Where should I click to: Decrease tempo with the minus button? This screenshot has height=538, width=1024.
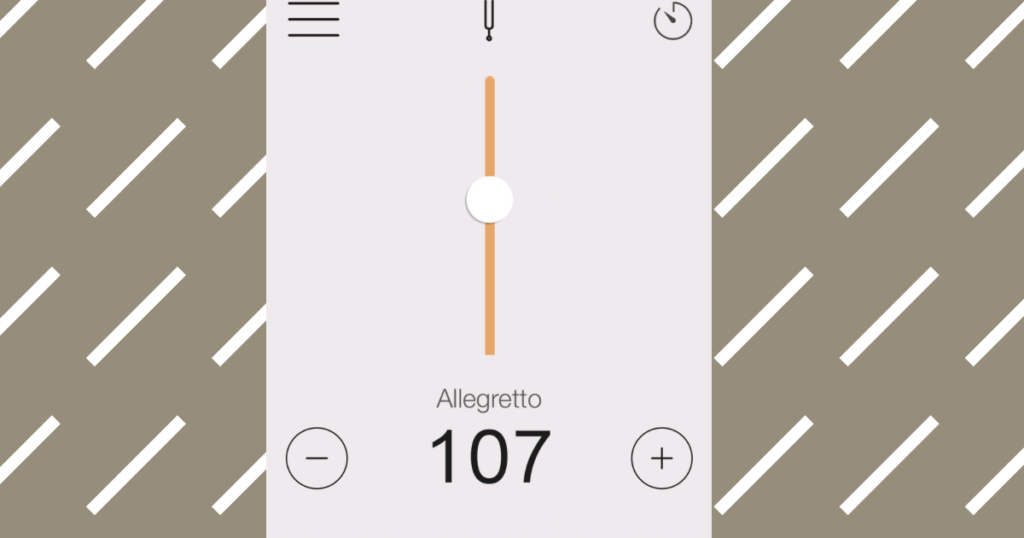pos(317,458)
